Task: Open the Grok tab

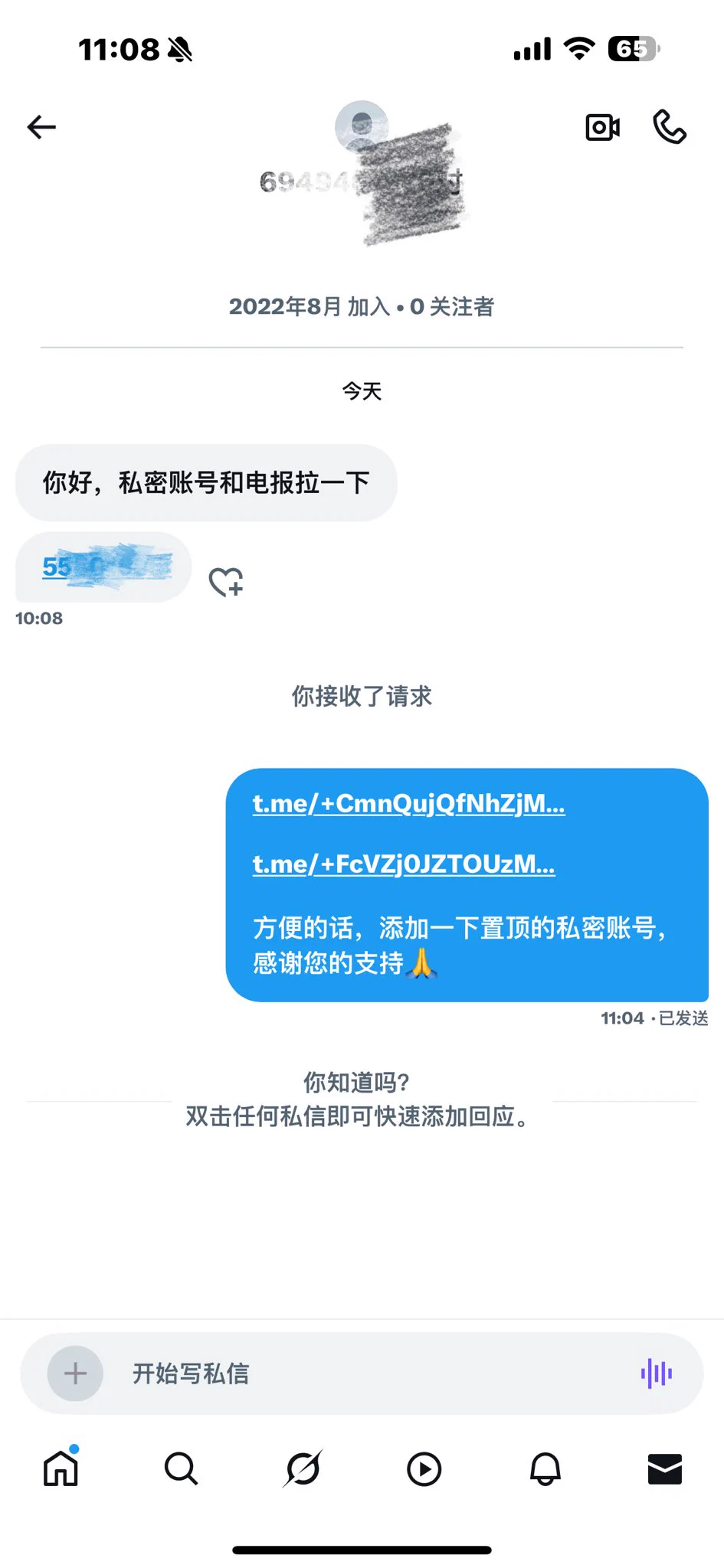Action: (303, 1468)
